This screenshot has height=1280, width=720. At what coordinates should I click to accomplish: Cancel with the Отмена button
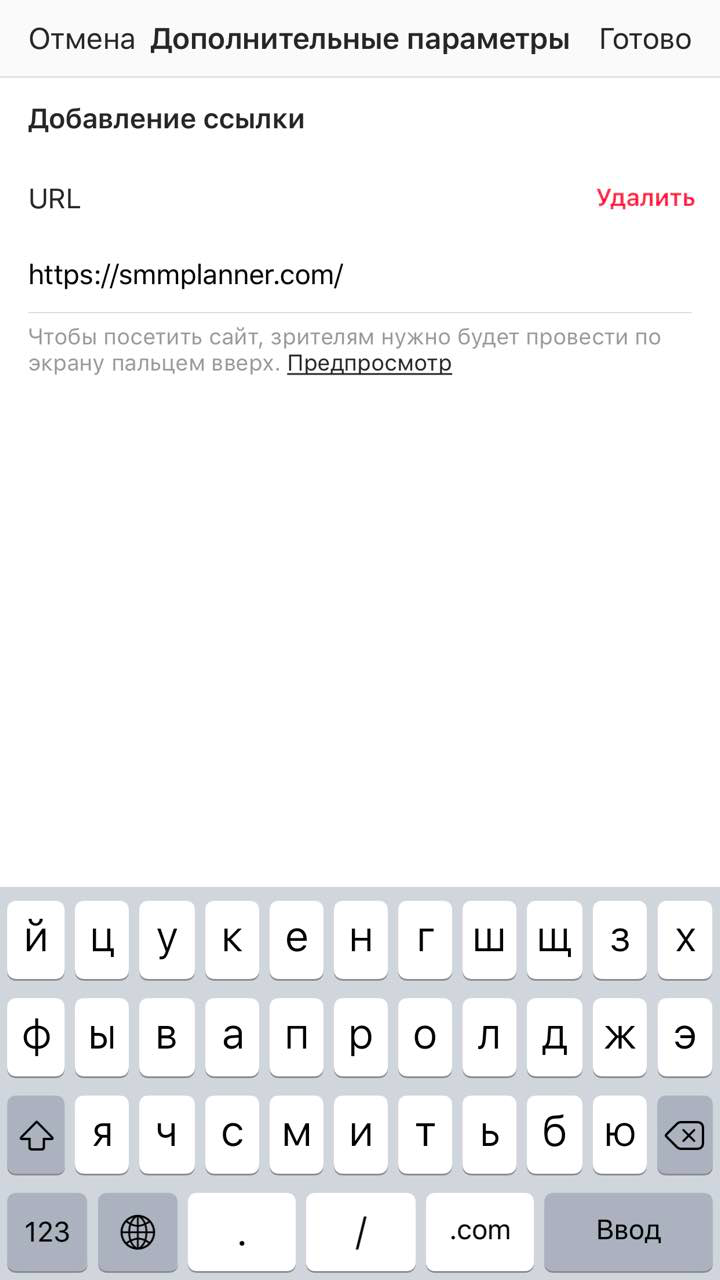[x=82, y=39]
